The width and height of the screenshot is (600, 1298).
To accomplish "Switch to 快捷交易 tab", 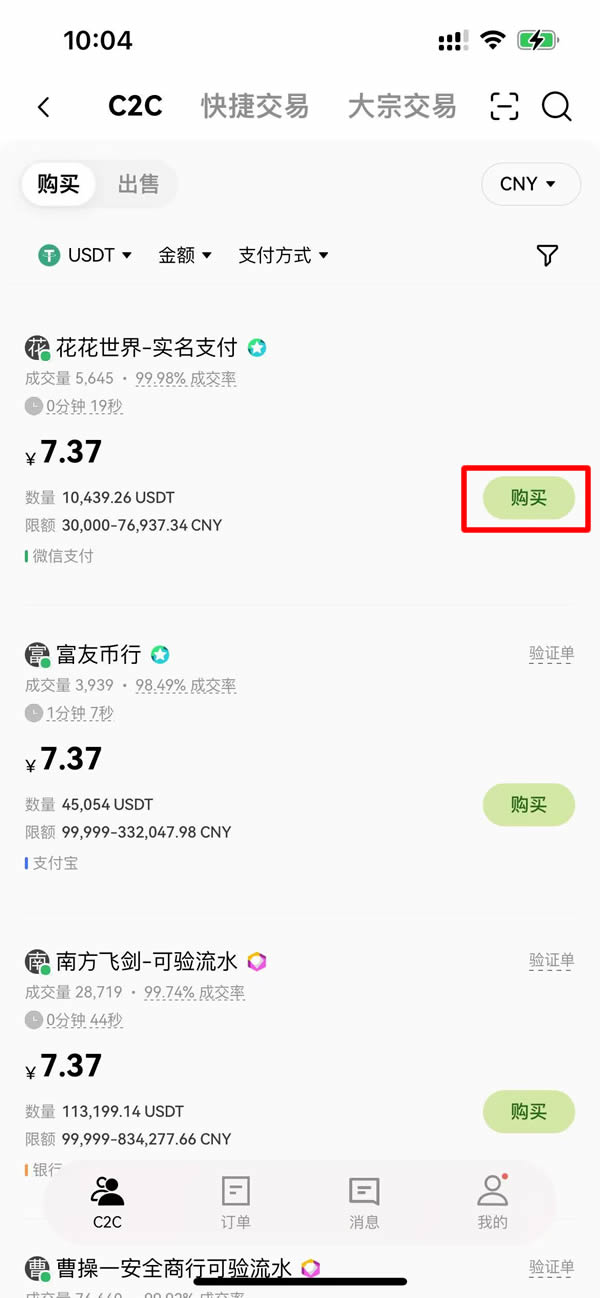I will click(x=254, y=106).
